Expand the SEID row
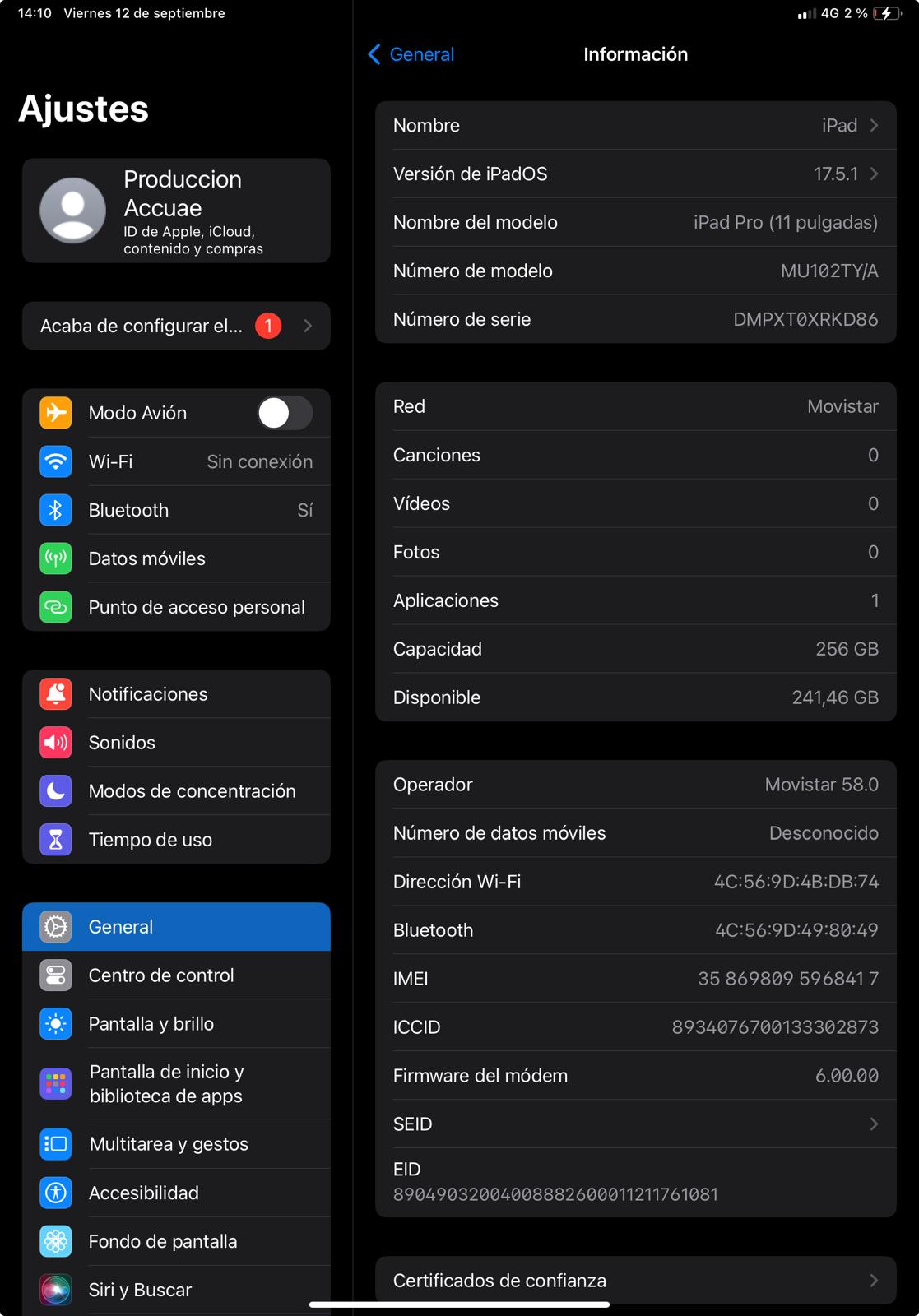The image size is (919, 1316). tap(635, 1124)
